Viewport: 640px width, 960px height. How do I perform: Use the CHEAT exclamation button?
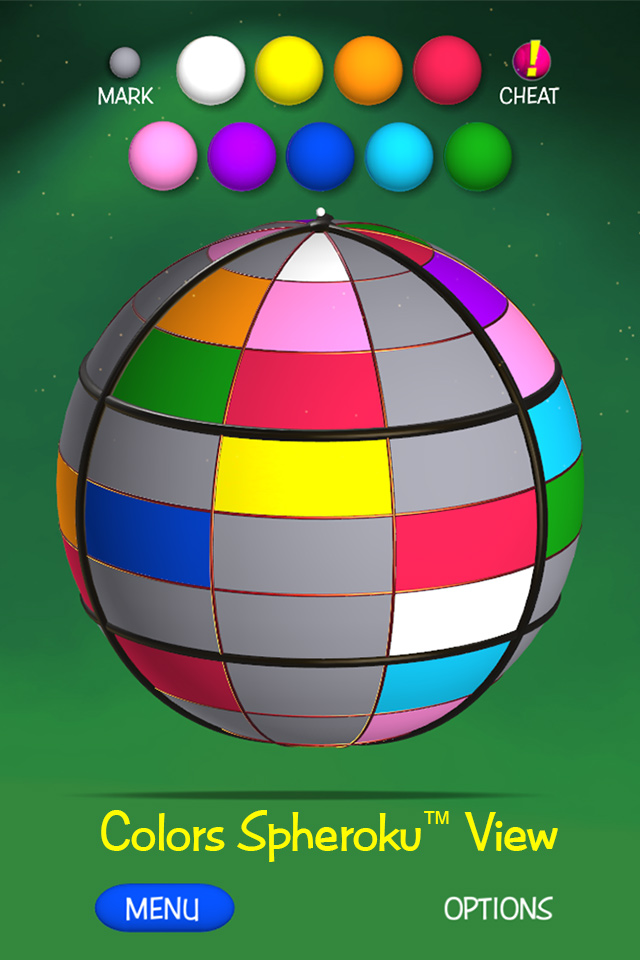click(530, 62)
